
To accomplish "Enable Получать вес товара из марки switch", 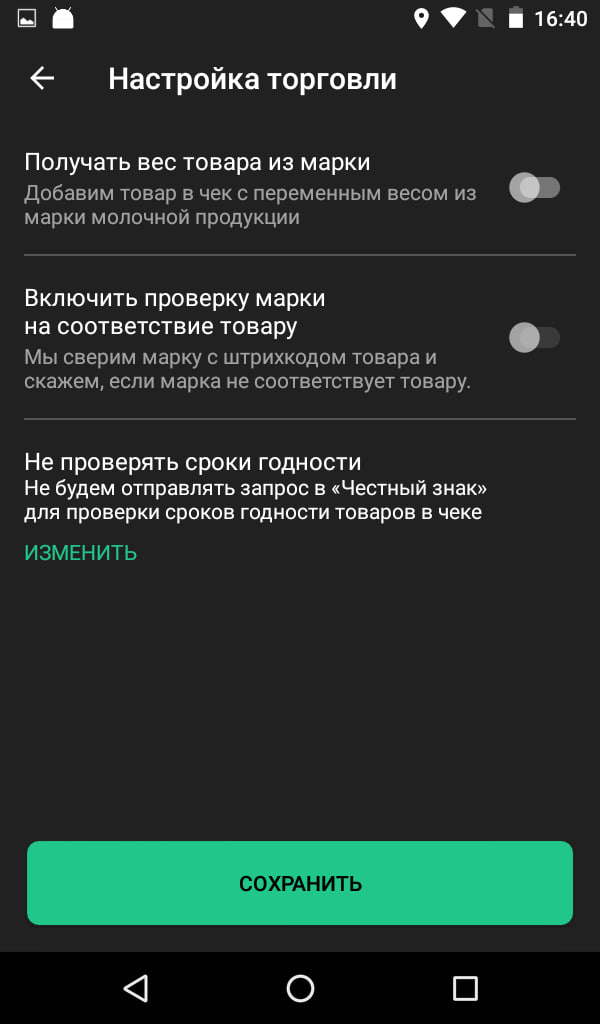I will click(x=534, y=187).
